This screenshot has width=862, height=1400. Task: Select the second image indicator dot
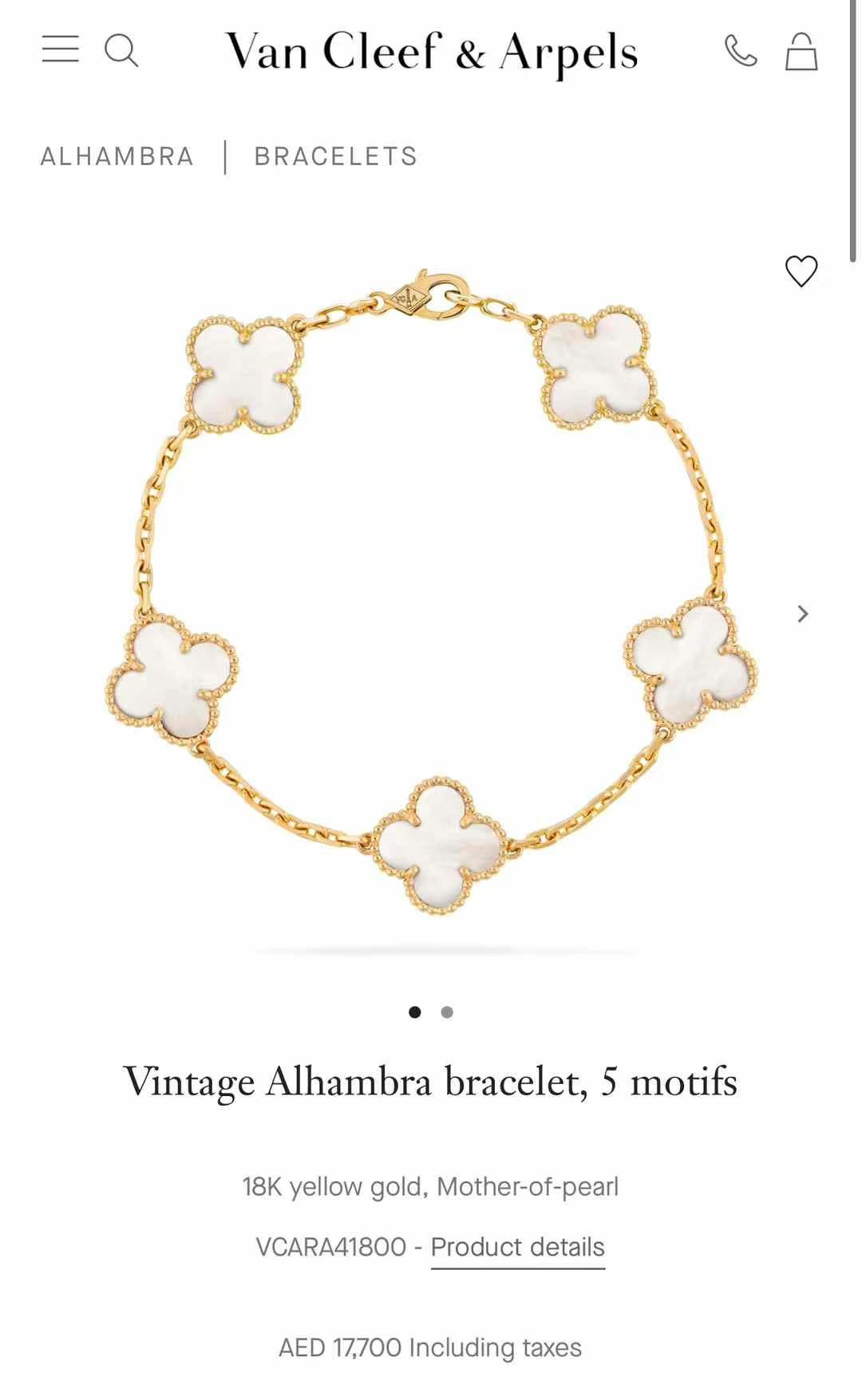447,1012
